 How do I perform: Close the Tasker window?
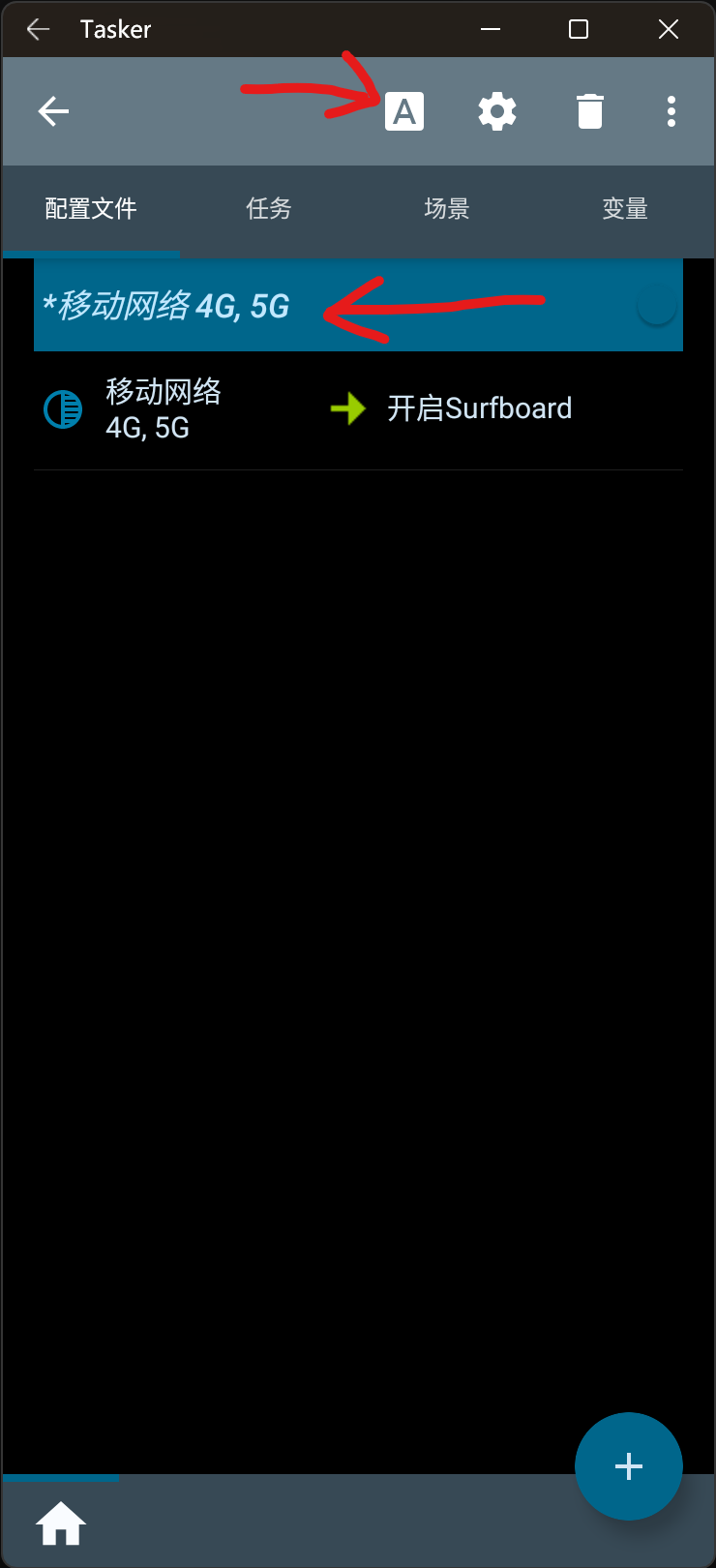(x=669, y=29)
